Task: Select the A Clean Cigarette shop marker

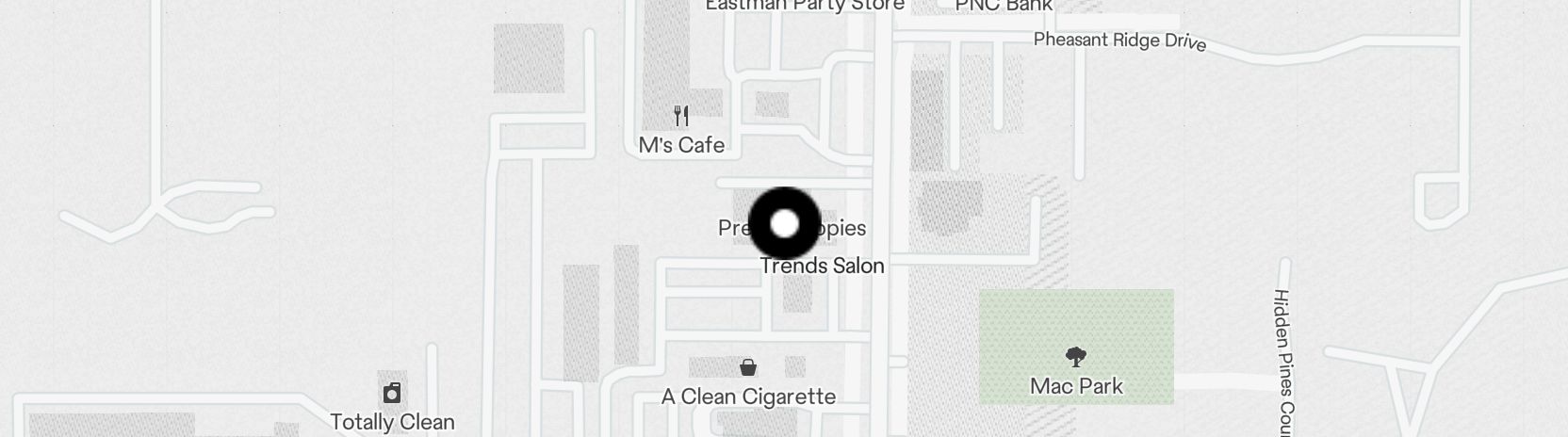Action: coord(748,367)
